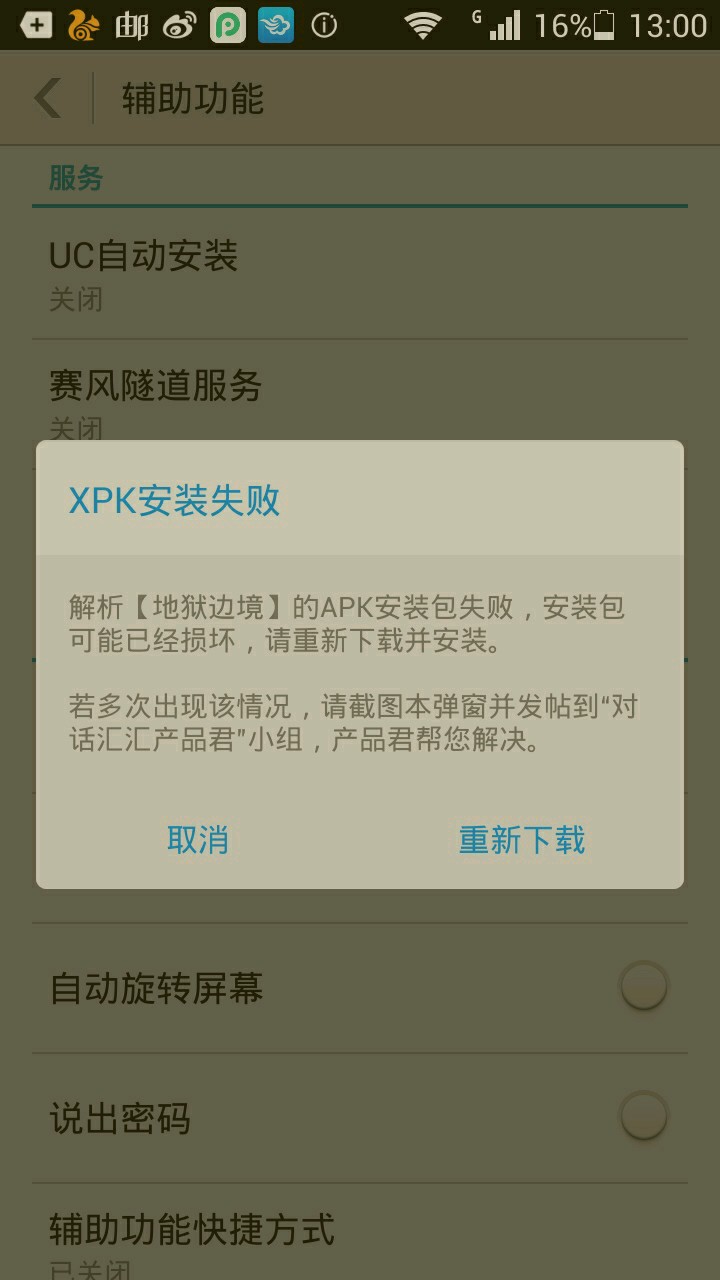Select 重新下载 to redownload the package
The image size is (720, 1280).
(x=522, y=840)
